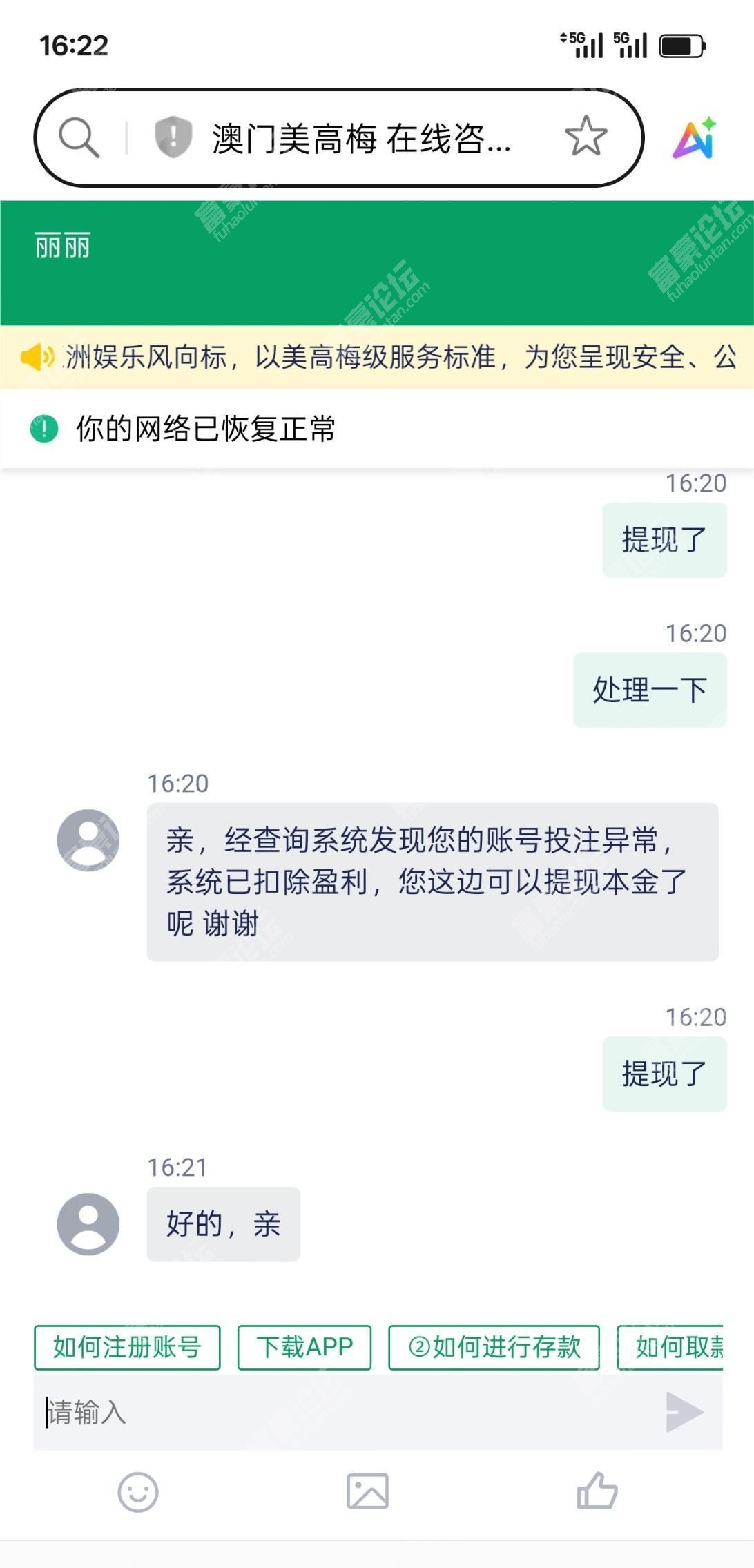Screen dimensions: 754x1568
Task: Tap the 下载APP chip
Action: coord(304,1347)
